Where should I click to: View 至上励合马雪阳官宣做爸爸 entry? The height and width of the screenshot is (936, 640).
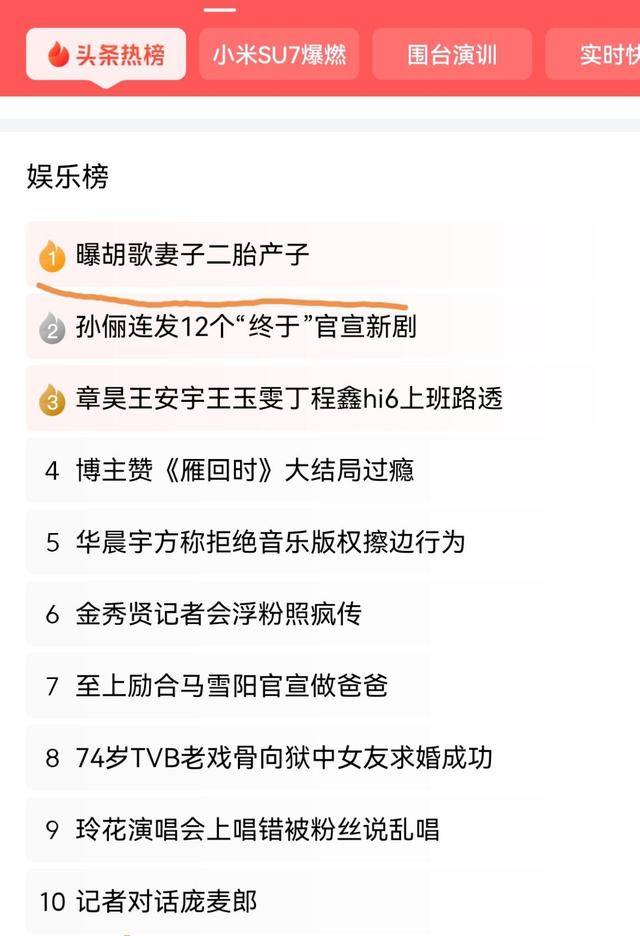click(x=231, y=686)
